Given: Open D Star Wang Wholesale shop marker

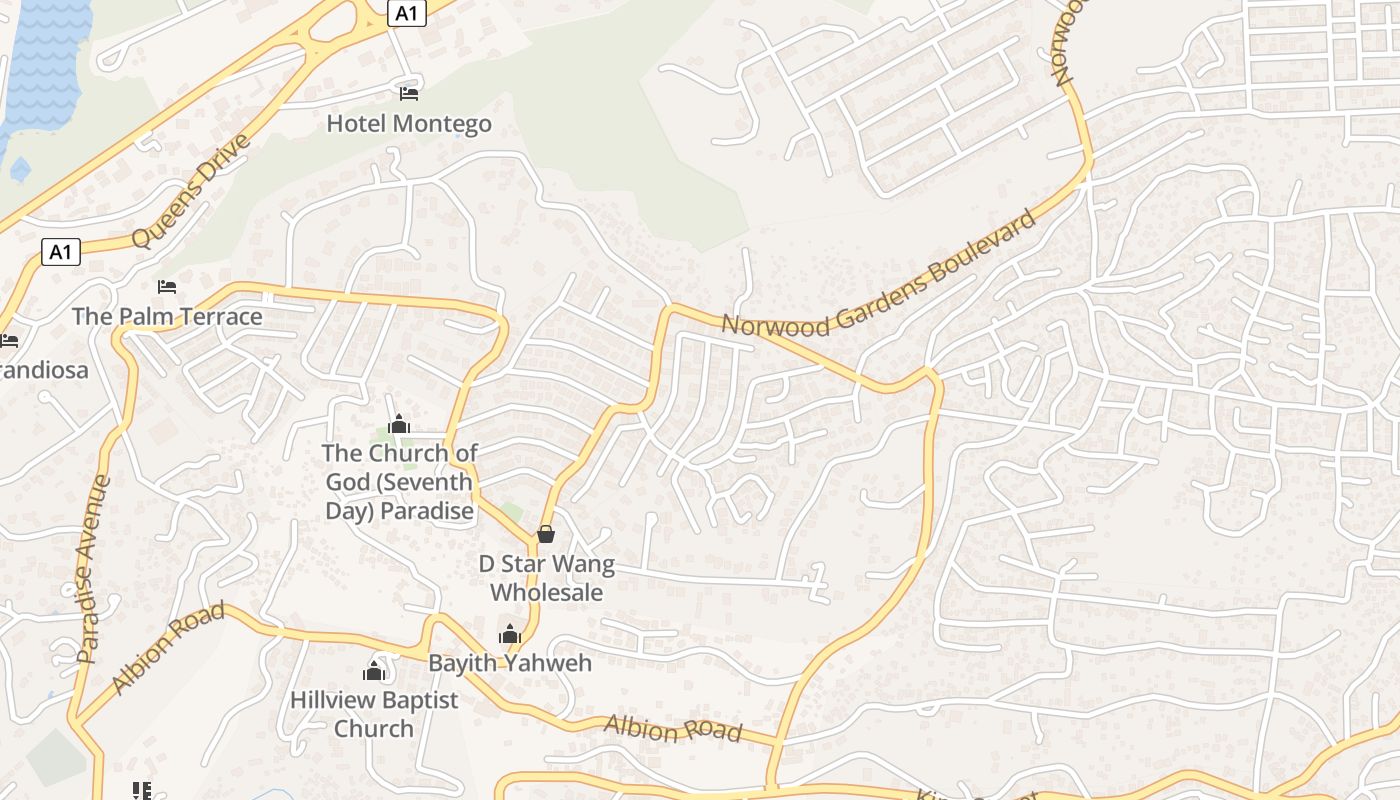Looking at the screenshot, I should [546, 535].
